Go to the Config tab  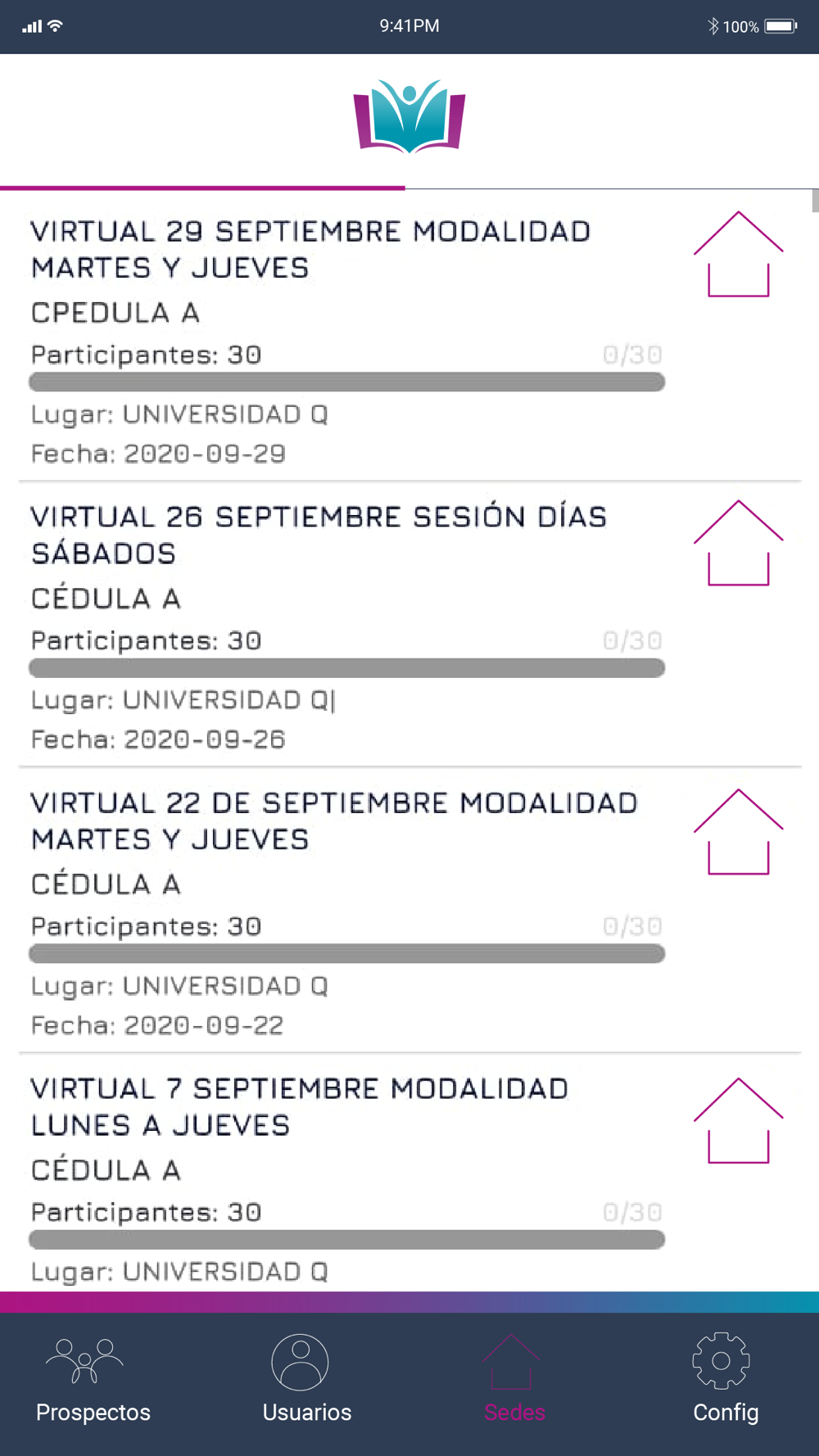725,1378
